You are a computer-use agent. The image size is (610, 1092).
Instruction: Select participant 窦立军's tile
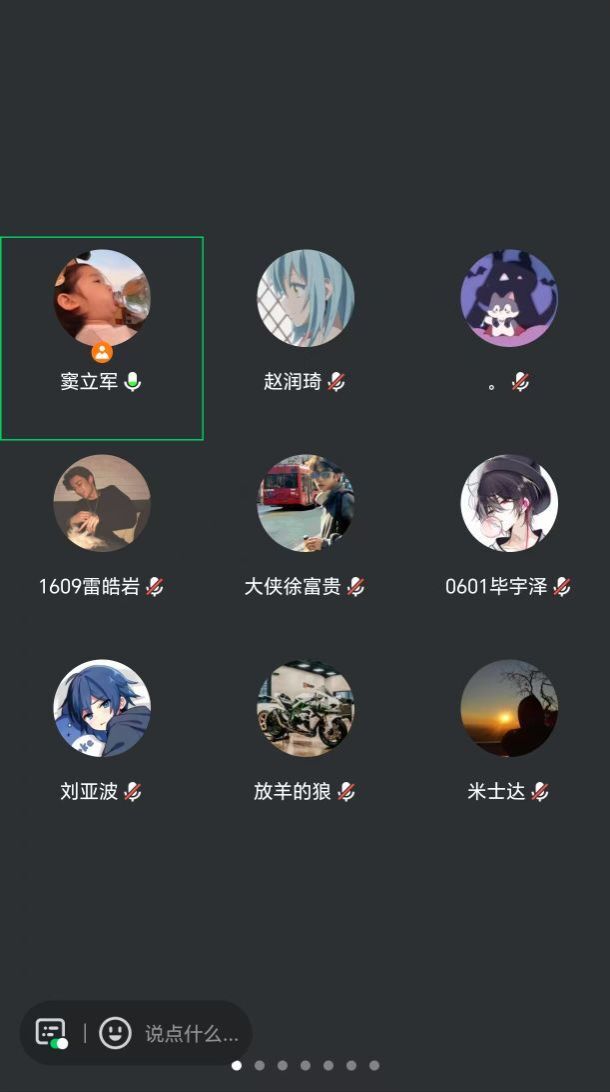point(101,338)
